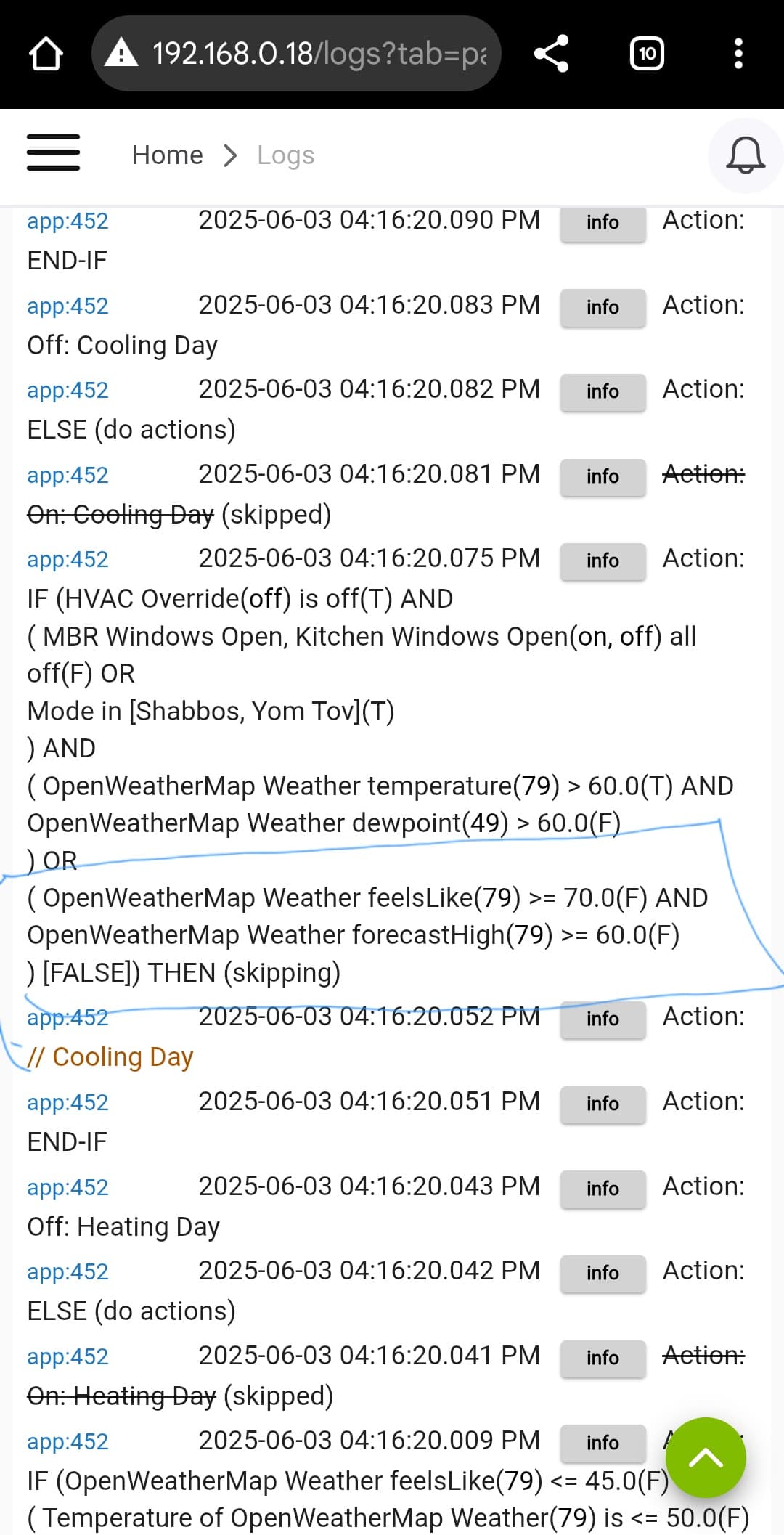Tap the info button for 04:16:20.041 PM entry
784x1535 pixels.
[603, 1358]
